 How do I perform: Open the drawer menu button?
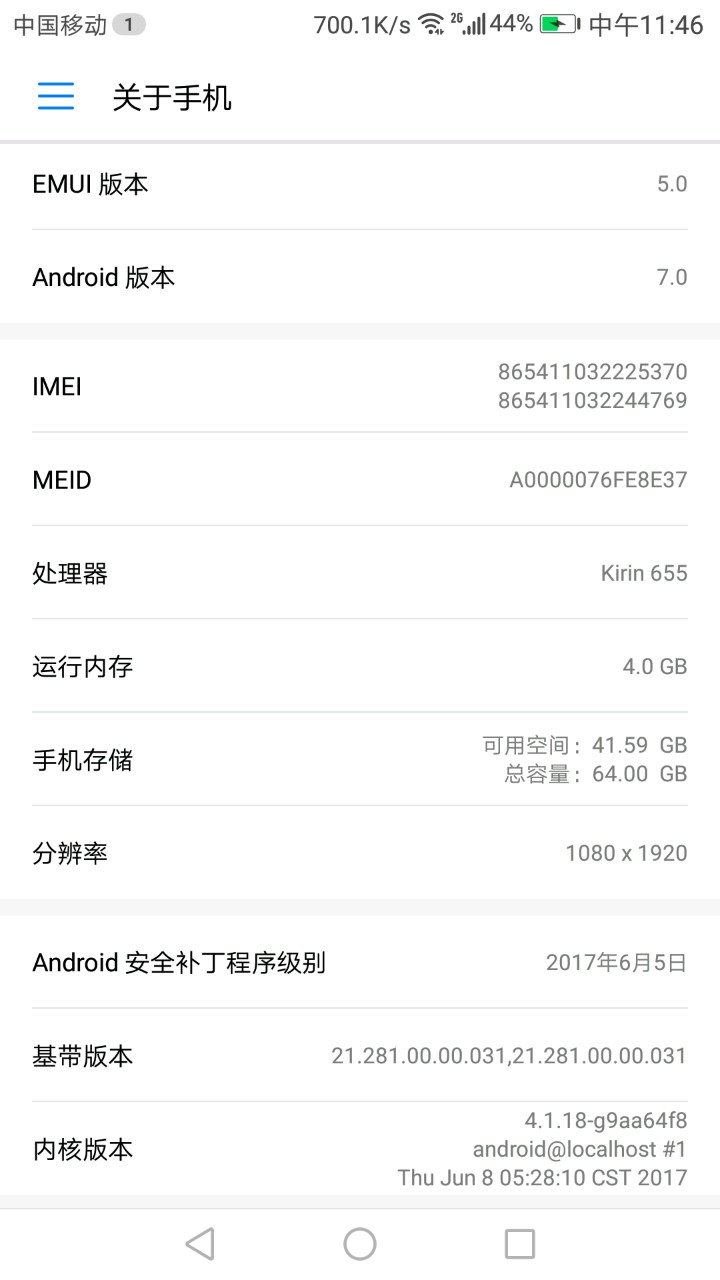pyautogui.click(x=56, y=96)
